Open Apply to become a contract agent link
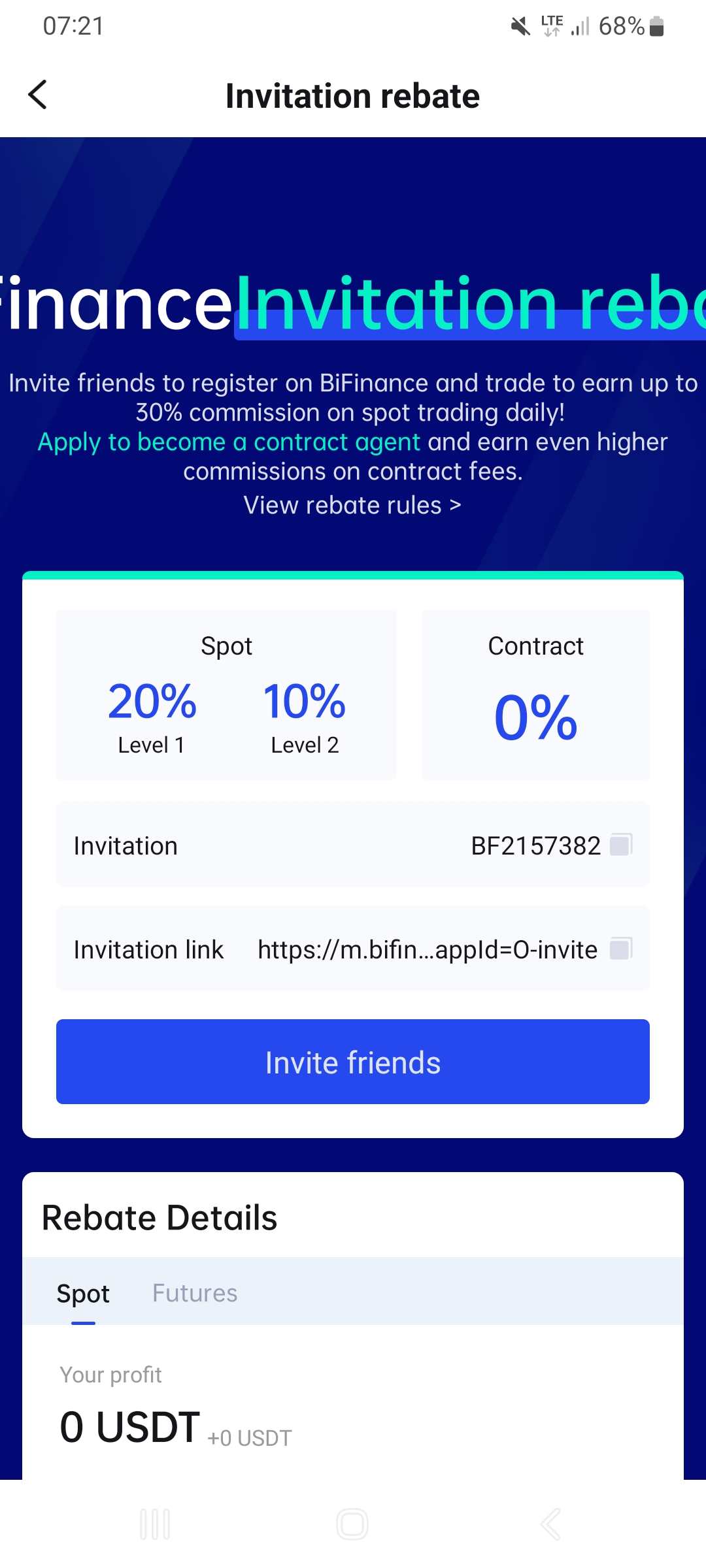The height and width of the screenshot is (1568, 706). pyautogui.click(x=229, y=442)
